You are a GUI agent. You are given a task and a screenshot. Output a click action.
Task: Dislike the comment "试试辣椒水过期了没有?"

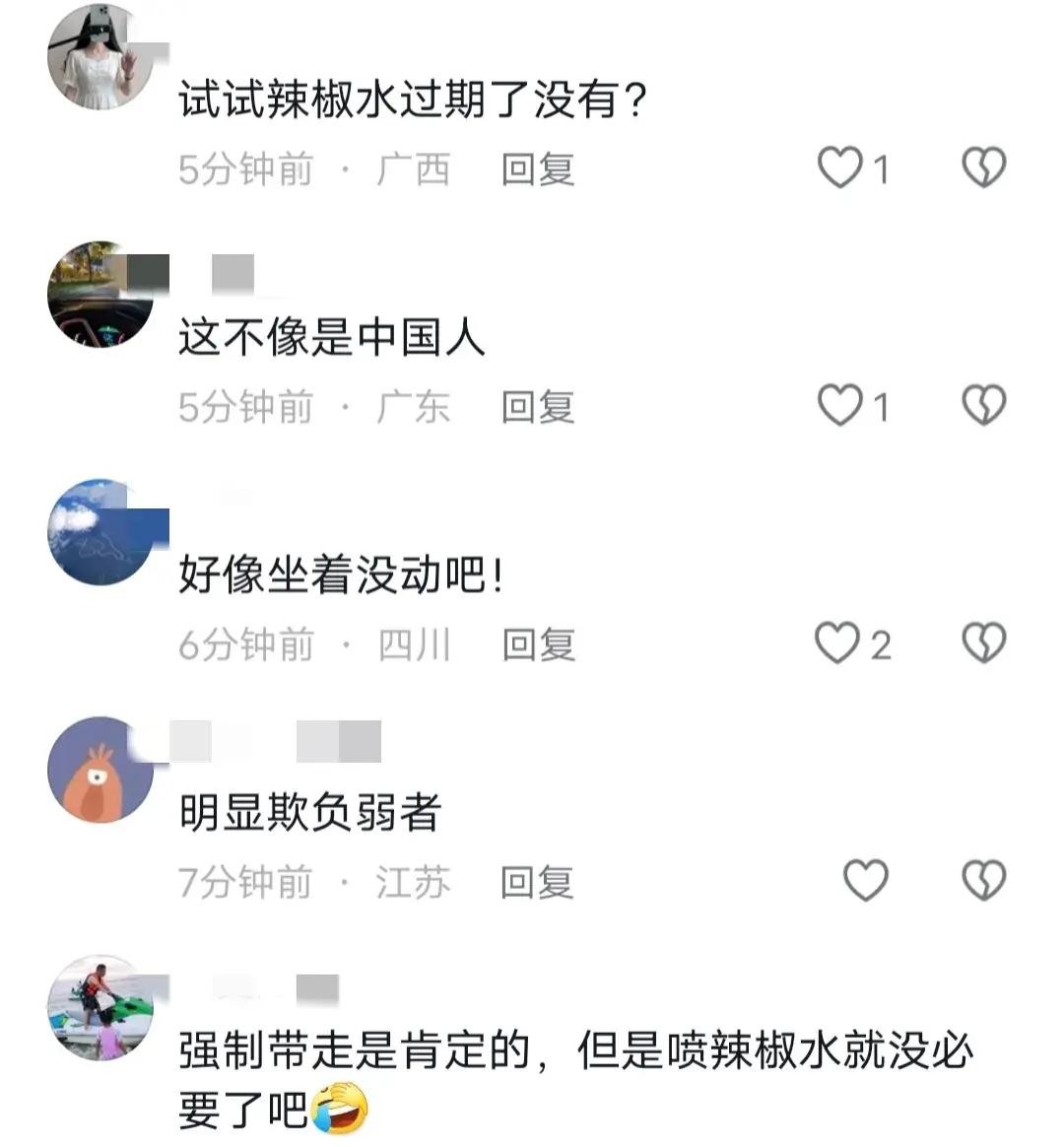[x=983, y=169]
